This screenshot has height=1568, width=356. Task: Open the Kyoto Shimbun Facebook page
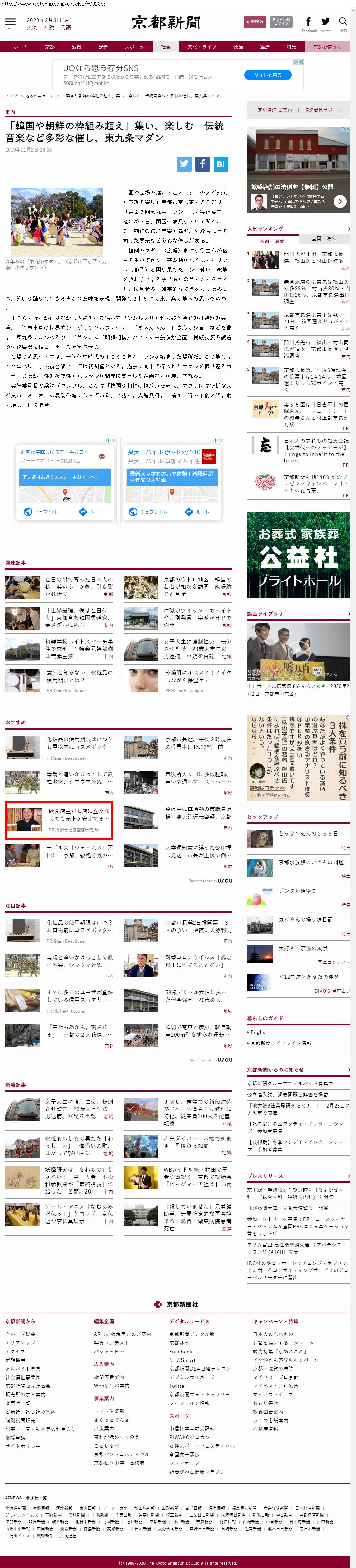308,22
